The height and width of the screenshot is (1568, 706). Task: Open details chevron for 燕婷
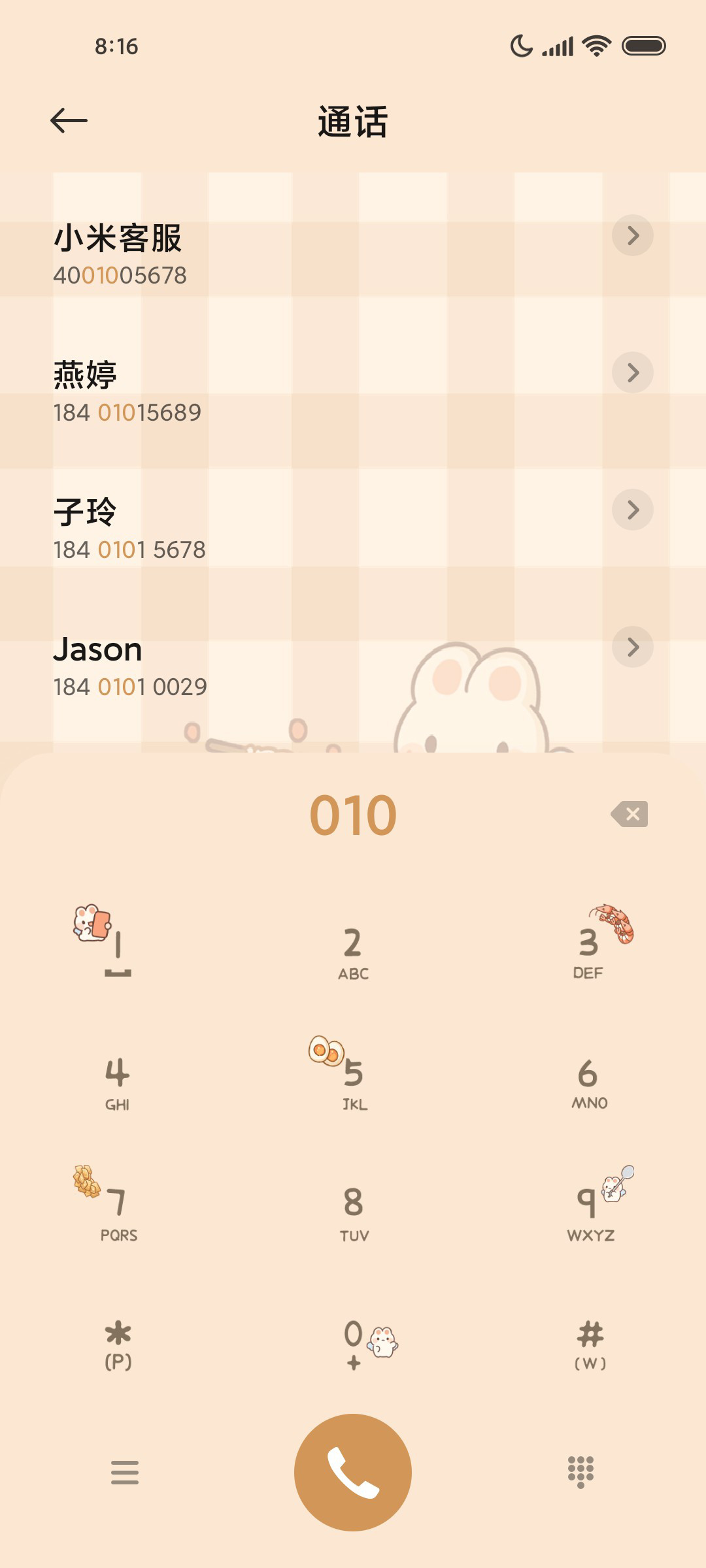[x=632, y=372]
